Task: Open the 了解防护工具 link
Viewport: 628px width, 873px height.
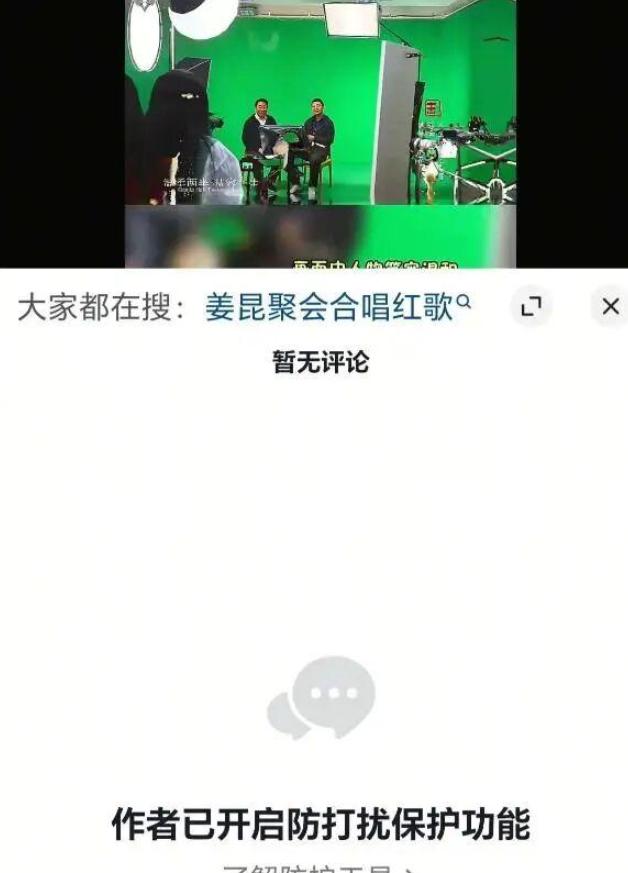Action: (318, 866)
